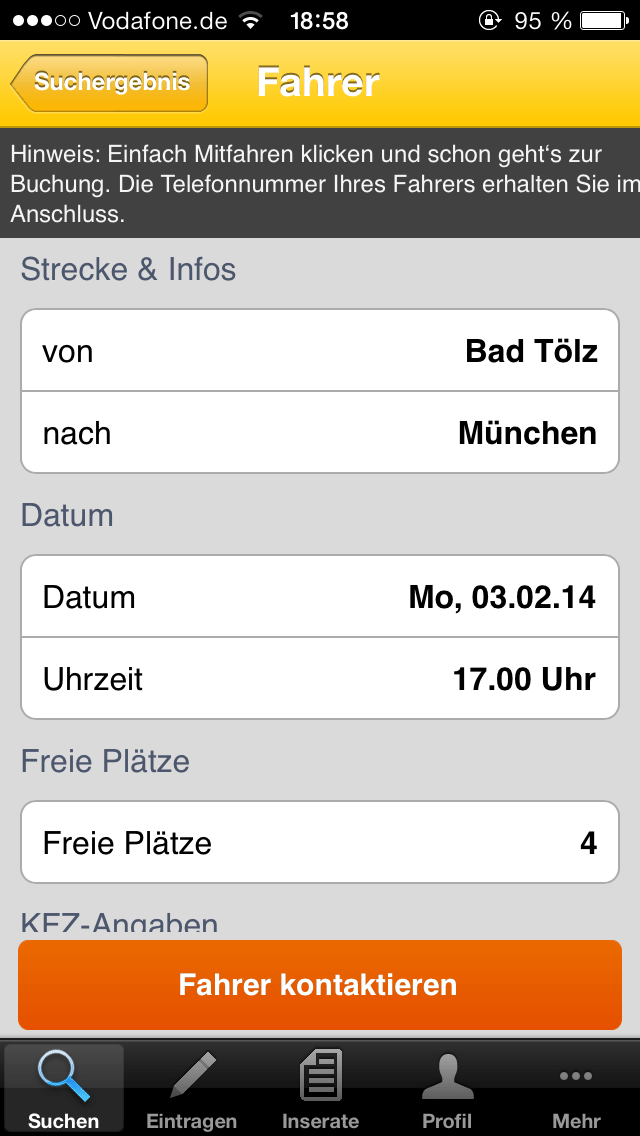Image resolution: width=640 pixels, height=1136 pixels.
Task: Go back to Suchergebnis
Action: (x=109, y=83)
